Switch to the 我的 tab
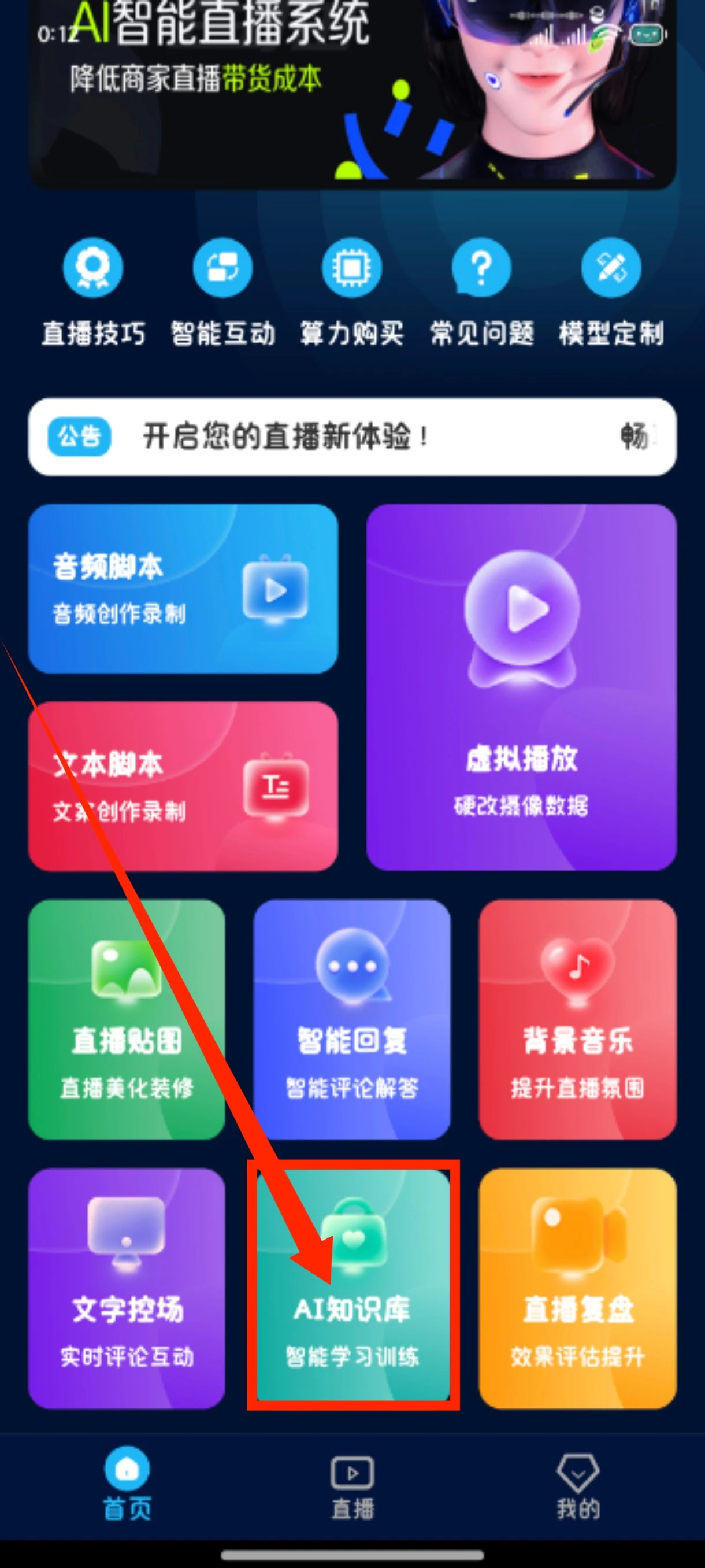 [577, 1486]
